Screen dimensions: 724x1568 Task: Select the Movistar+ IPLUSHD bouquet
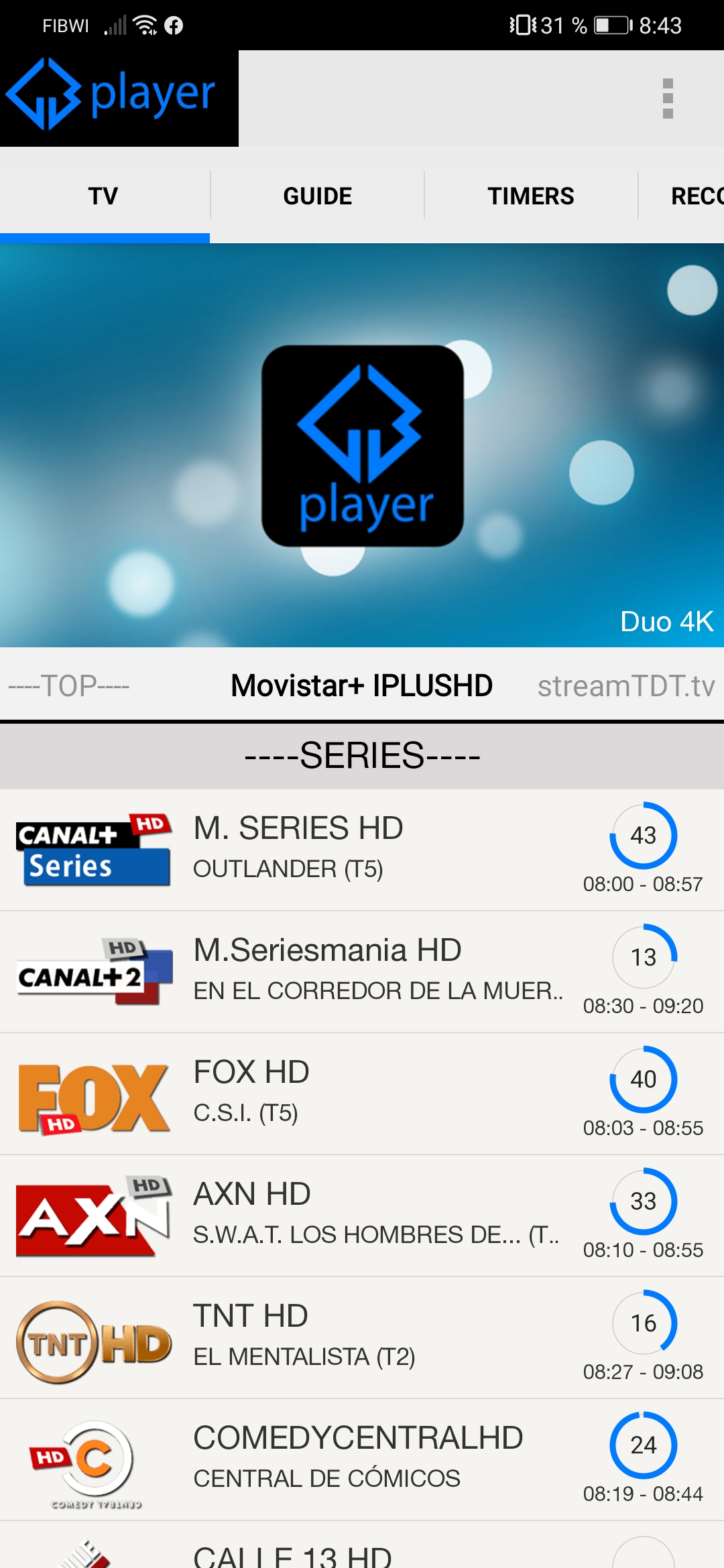(x=362, y=686)
